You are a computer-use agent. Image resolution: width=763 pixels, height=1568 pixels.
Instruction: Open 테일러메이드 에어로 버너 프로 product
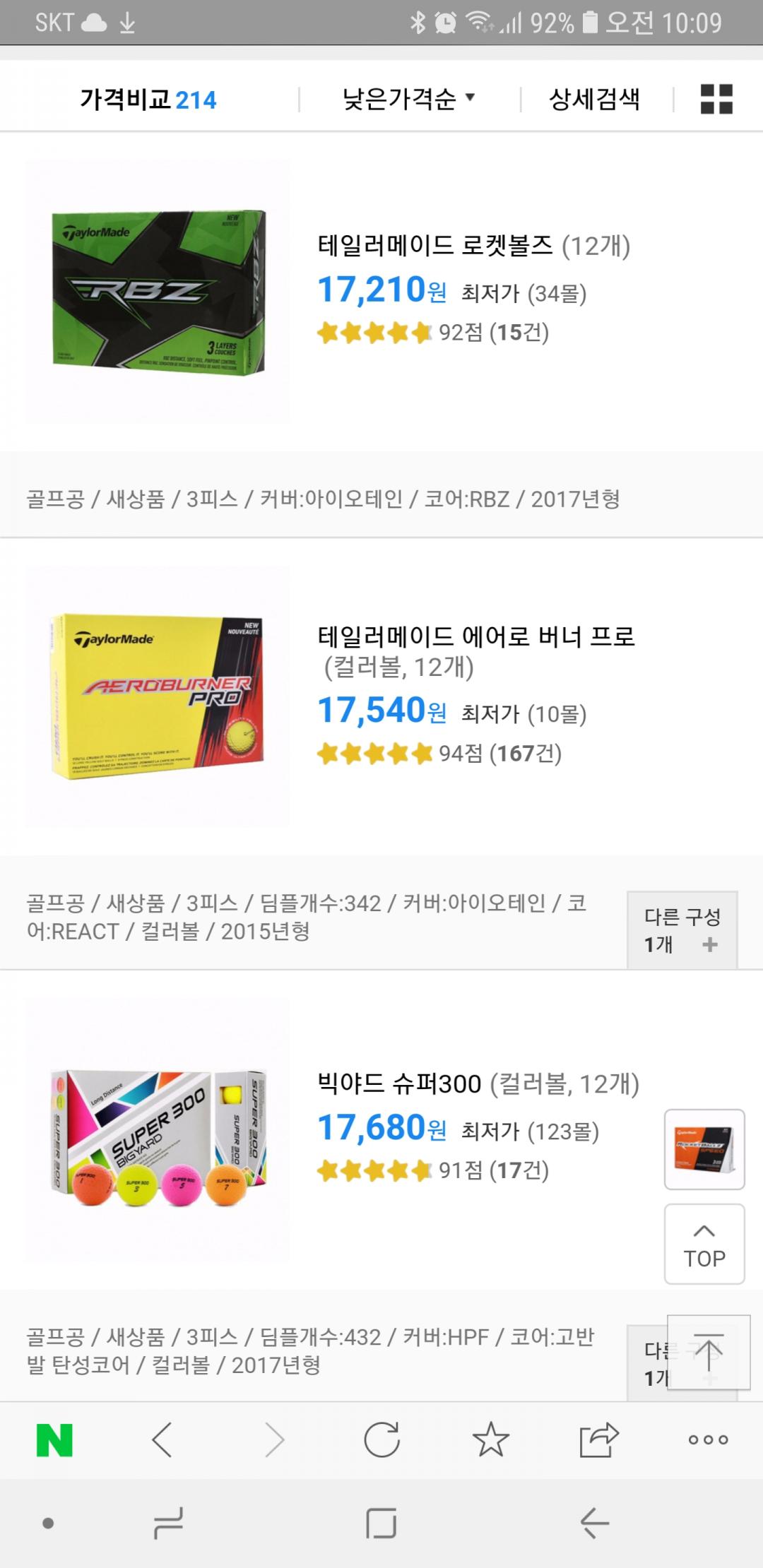[x=476, y=637]
